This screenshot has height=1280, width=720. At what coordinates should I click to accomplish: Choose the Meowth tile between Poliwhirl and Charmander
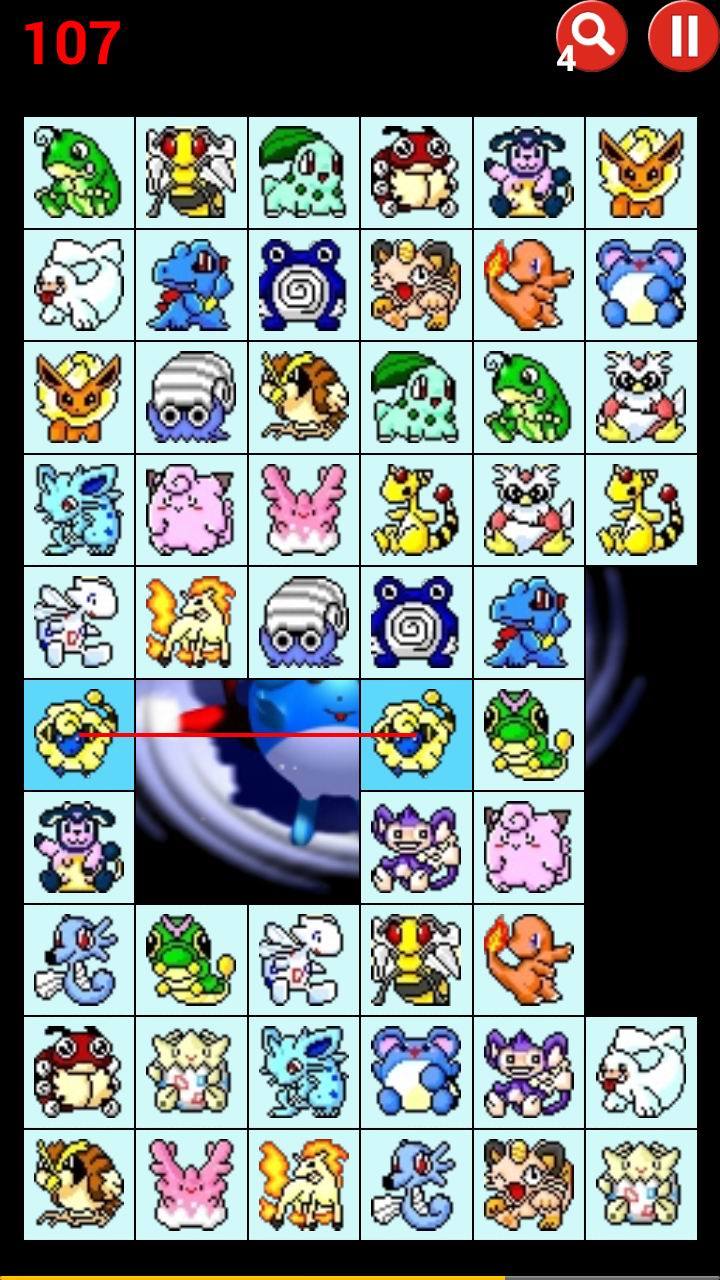click(416, 285)
